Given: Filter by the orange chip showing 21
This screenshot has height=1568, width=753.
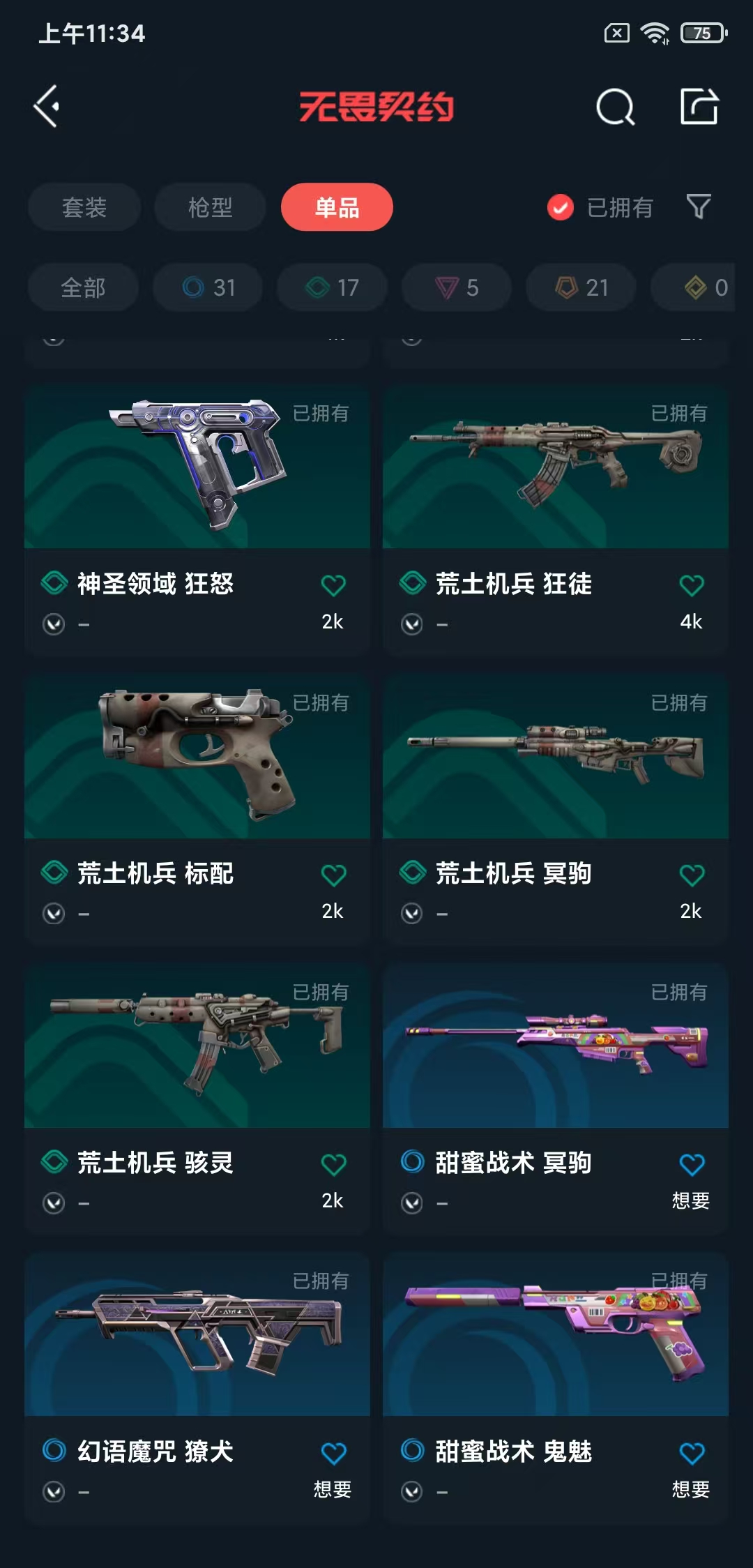Looking at the screenshot, I should pyautogui.click(x=581, y=287).
